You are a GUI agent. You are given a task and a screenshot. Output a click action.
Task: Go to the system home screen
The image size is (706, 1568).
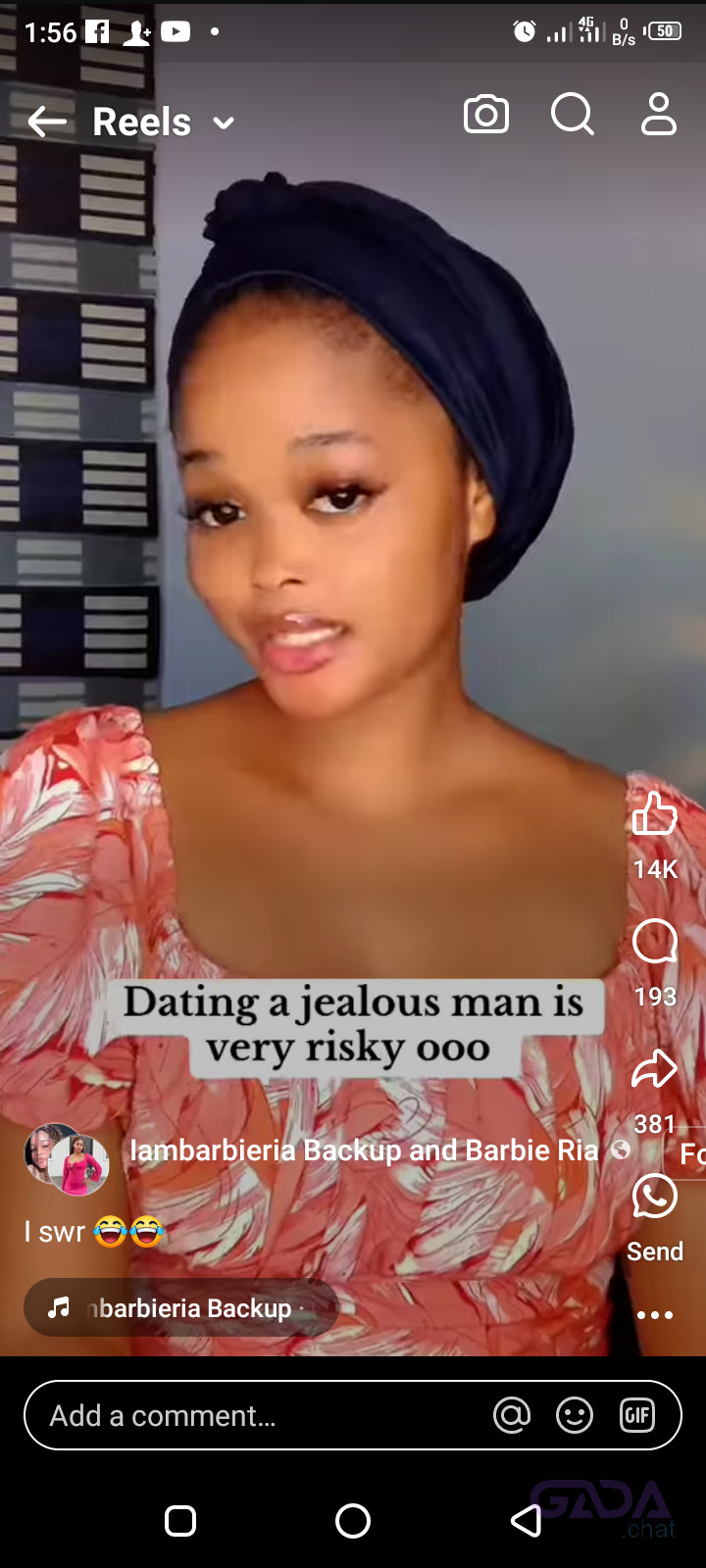pyautogui.click(x=353, y=1521)
